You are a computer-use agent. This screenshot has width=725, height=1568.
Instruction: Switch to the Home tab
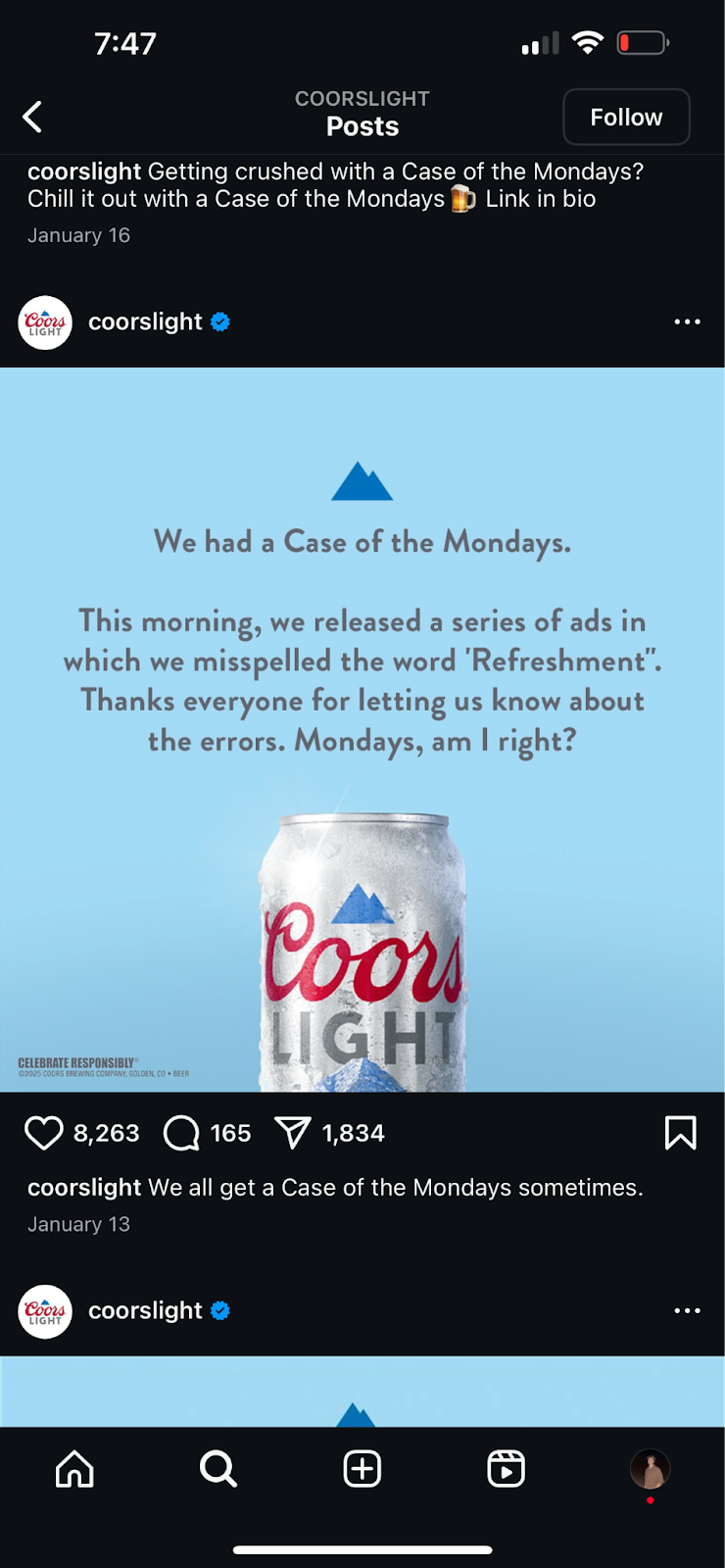(74, 1469)
